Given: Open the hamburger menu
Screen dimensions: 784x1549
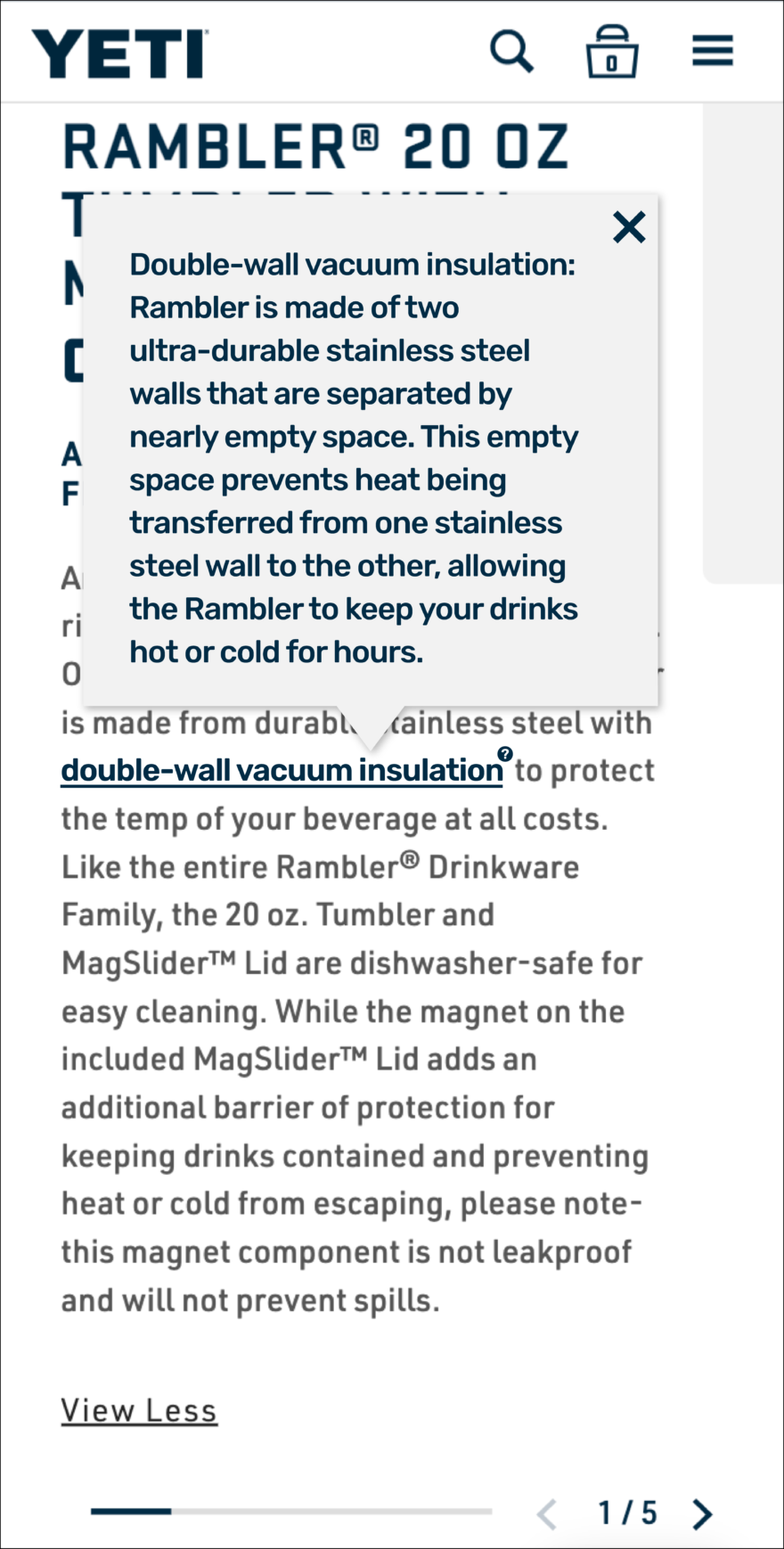Looking at the screenshot, I should (713, 50).
